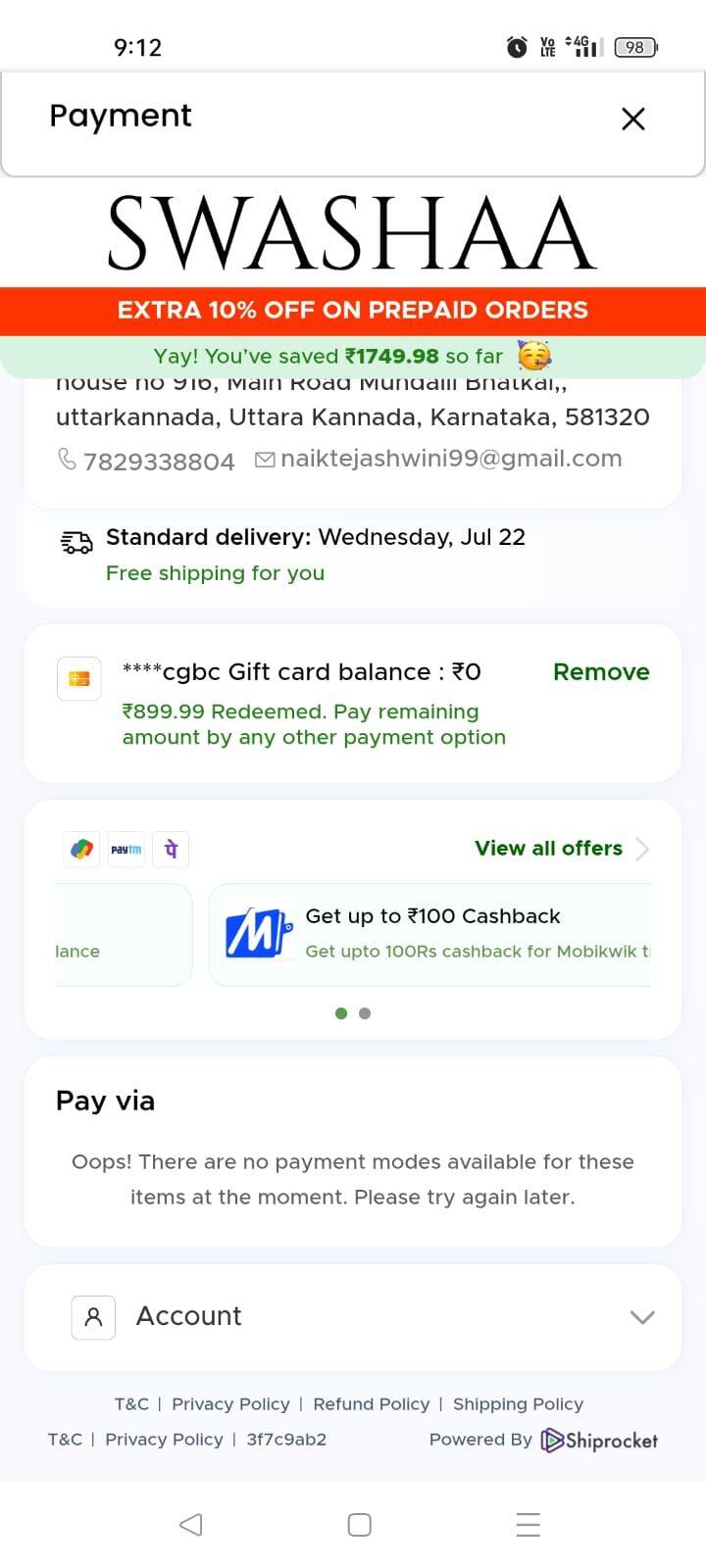Expand the Account section

tap(353, 1316)
